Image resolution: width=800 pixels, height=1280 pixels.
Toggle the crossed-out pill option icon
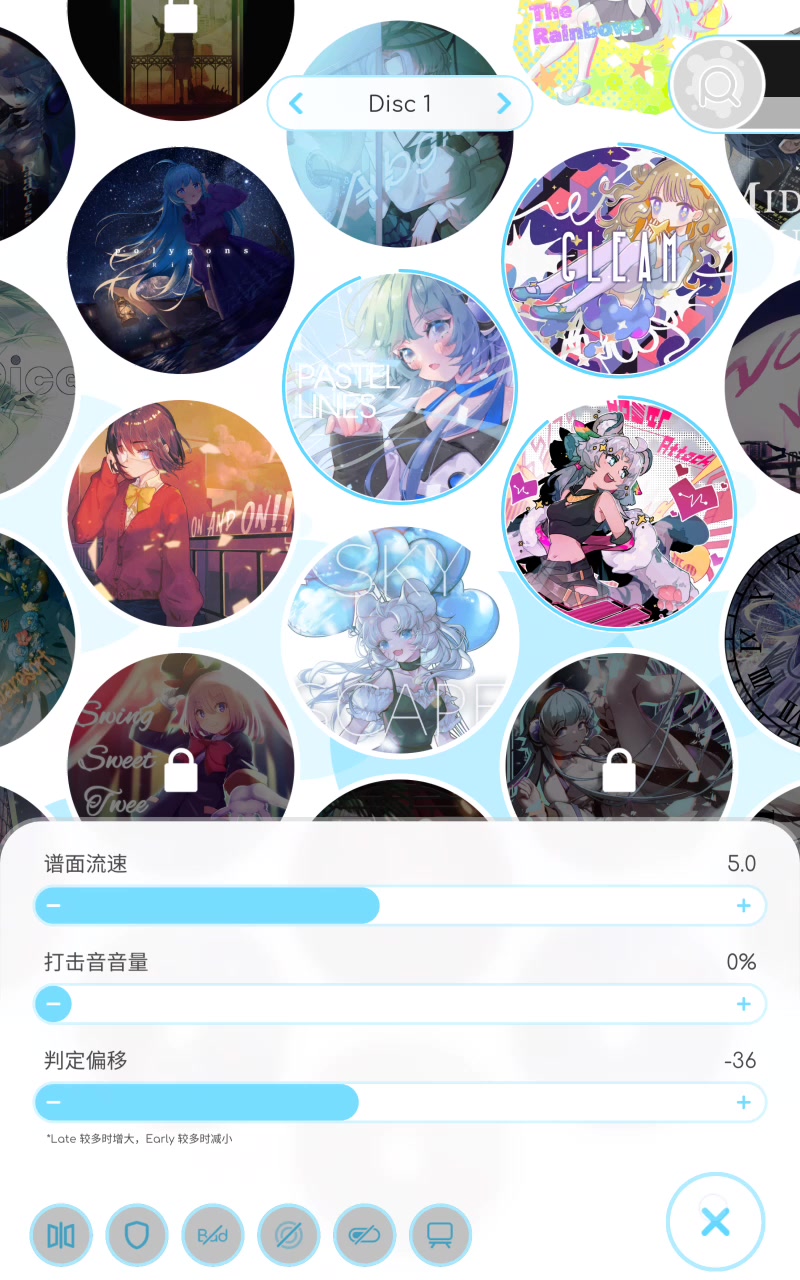365,1235
